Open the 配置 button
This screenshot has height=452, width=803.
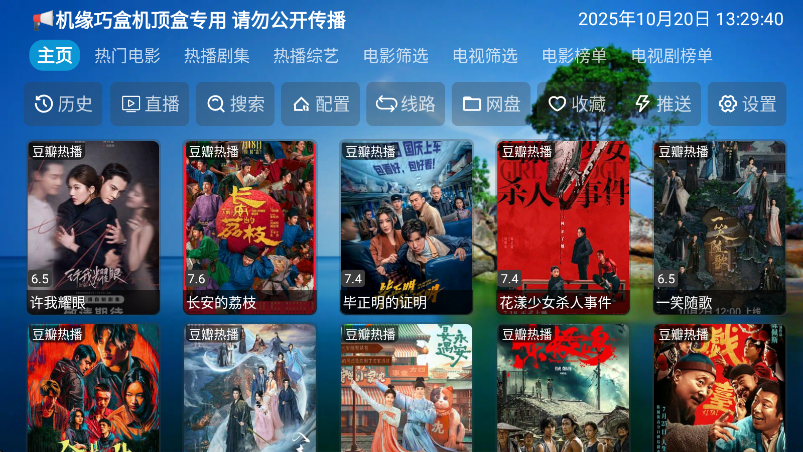point(321,104)
